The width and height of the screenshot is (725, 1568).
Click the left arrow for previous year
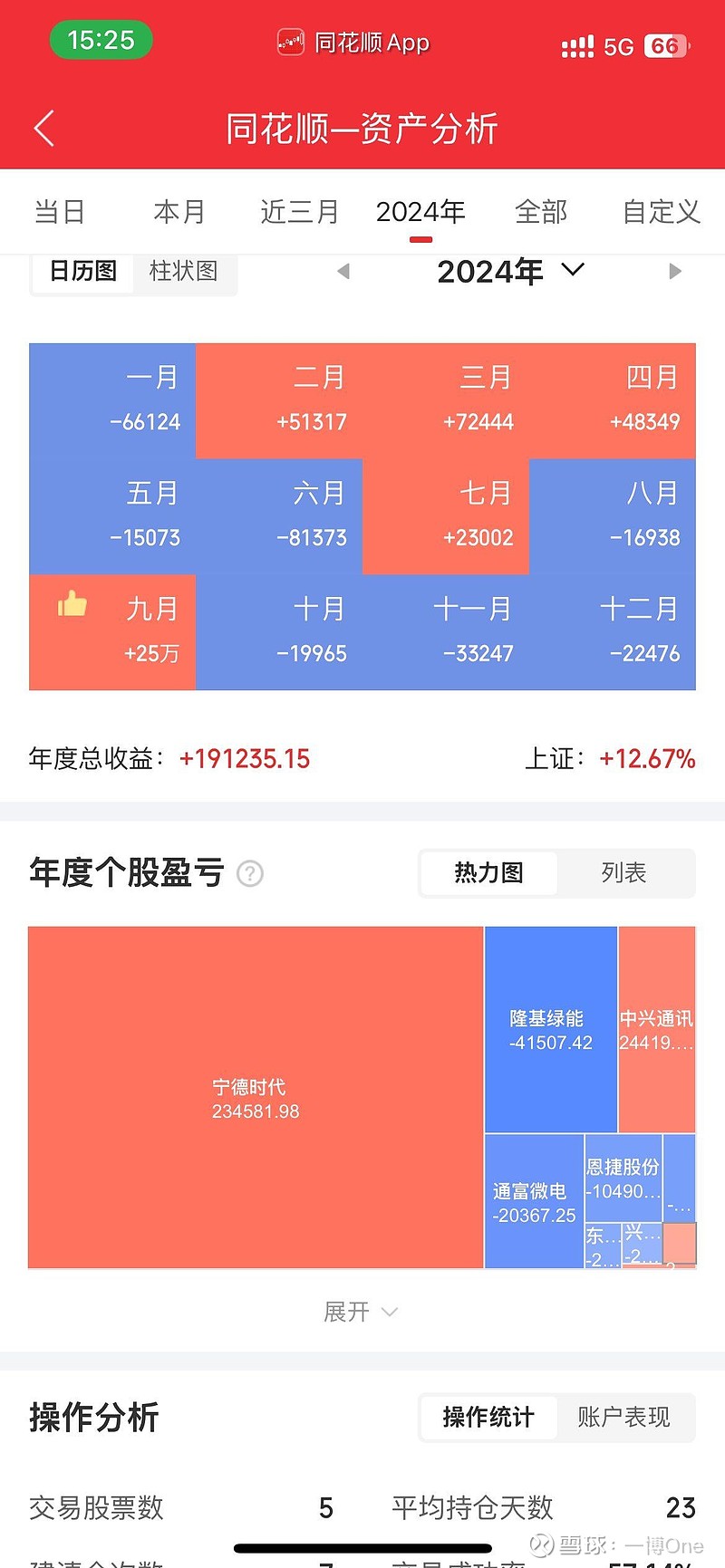[x=343, y=271]
